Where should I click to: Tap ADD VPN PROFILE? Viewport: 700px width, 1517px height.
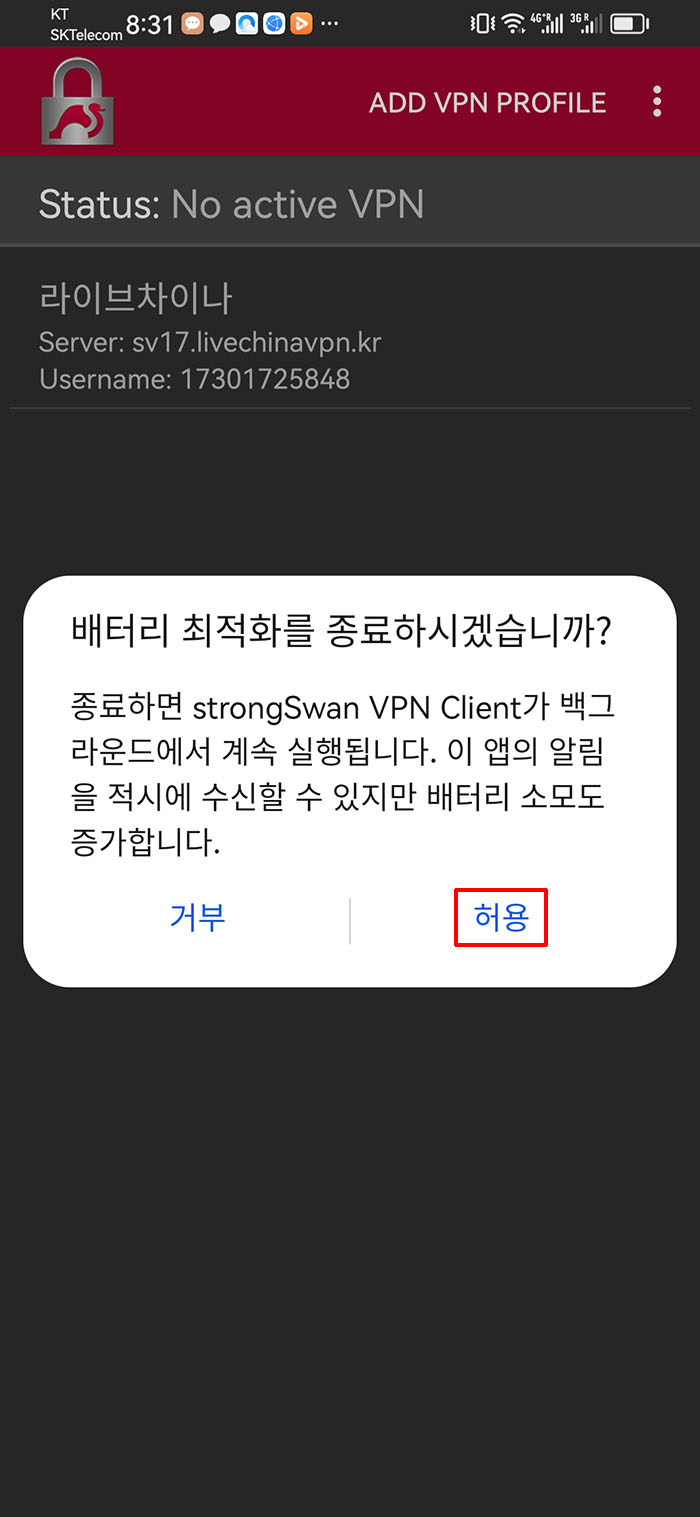tap(487, 102)
